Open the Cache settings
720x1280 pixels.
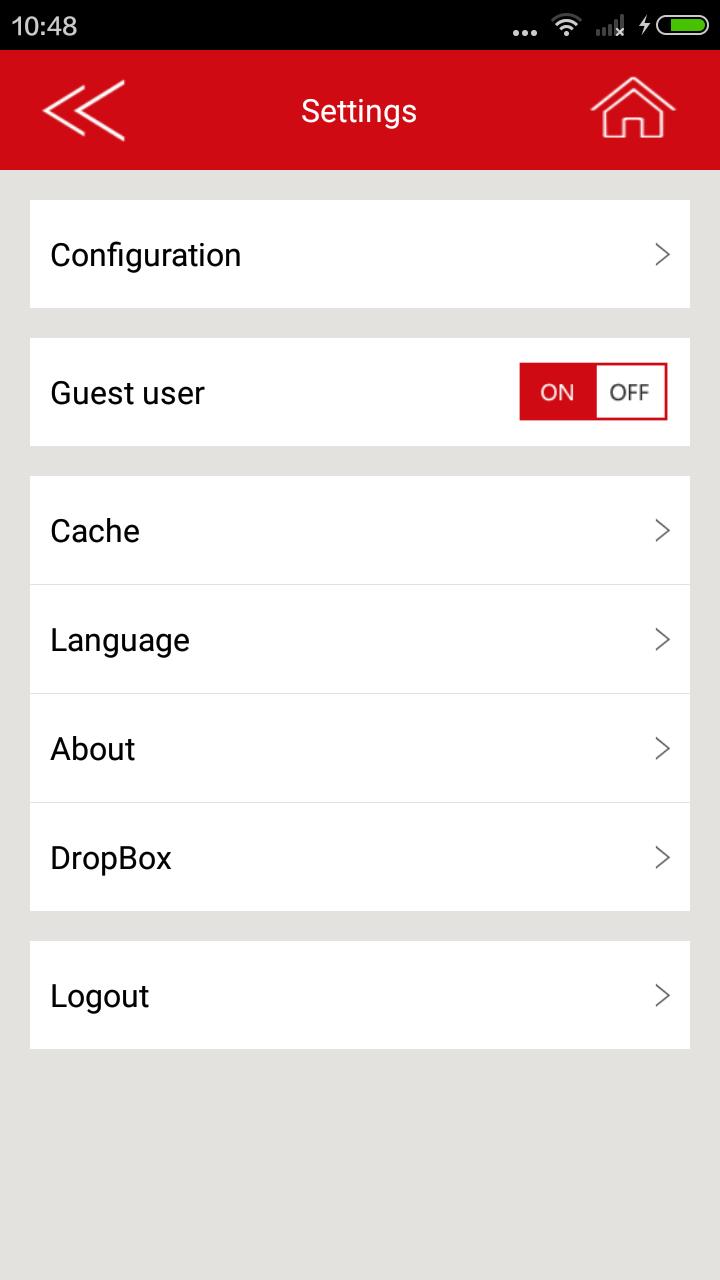point(360,531)
